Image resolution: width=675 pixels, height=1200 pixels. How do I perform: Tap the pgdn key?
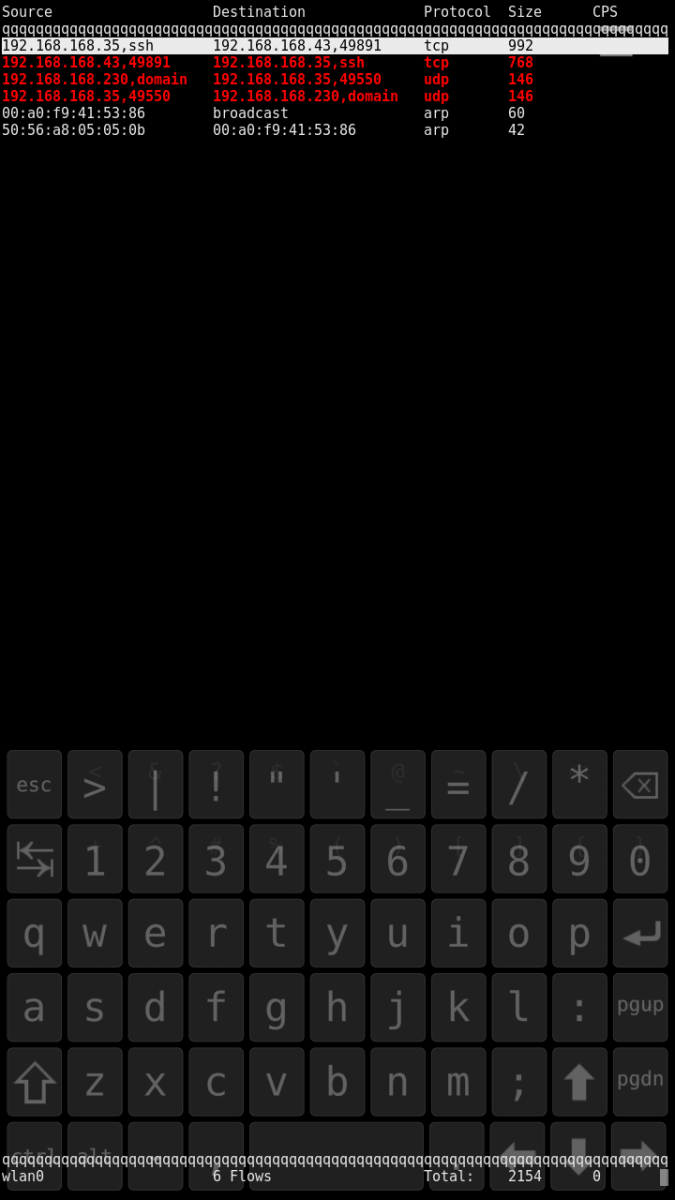(x=640, y=1081)
